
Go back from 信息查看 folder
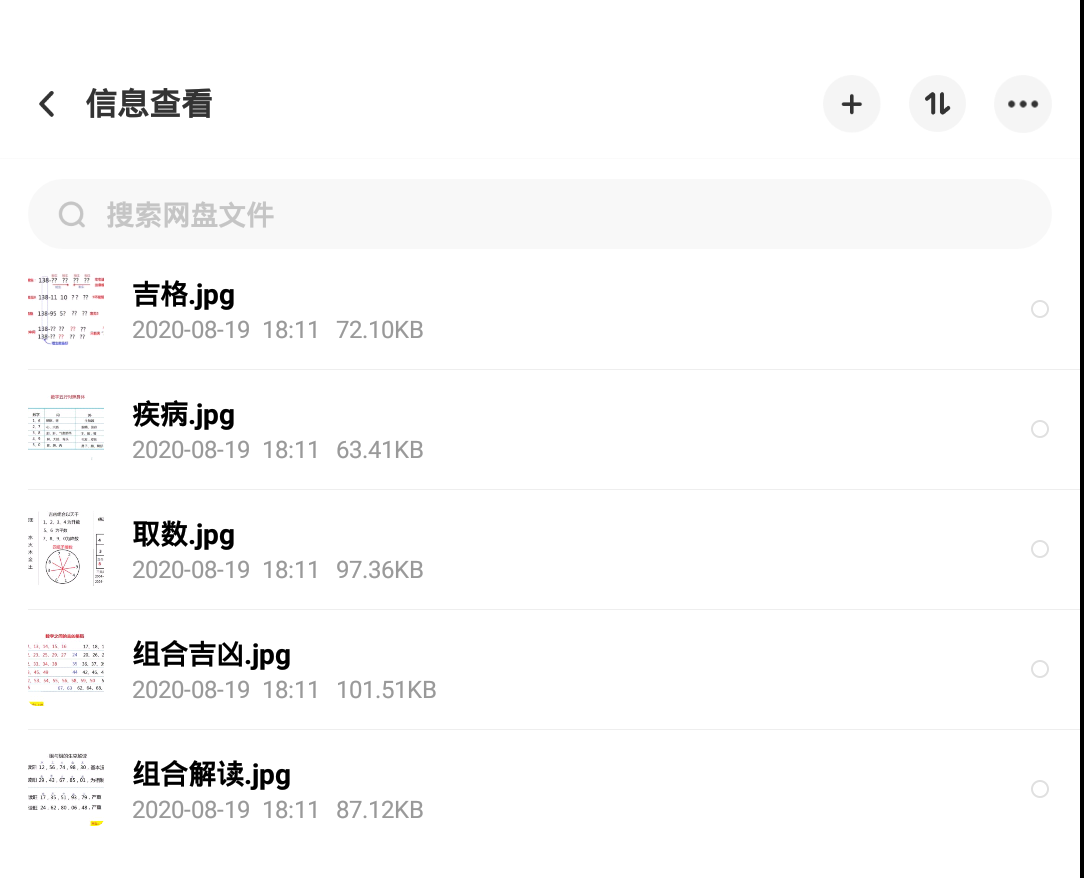tap(47, 104)
